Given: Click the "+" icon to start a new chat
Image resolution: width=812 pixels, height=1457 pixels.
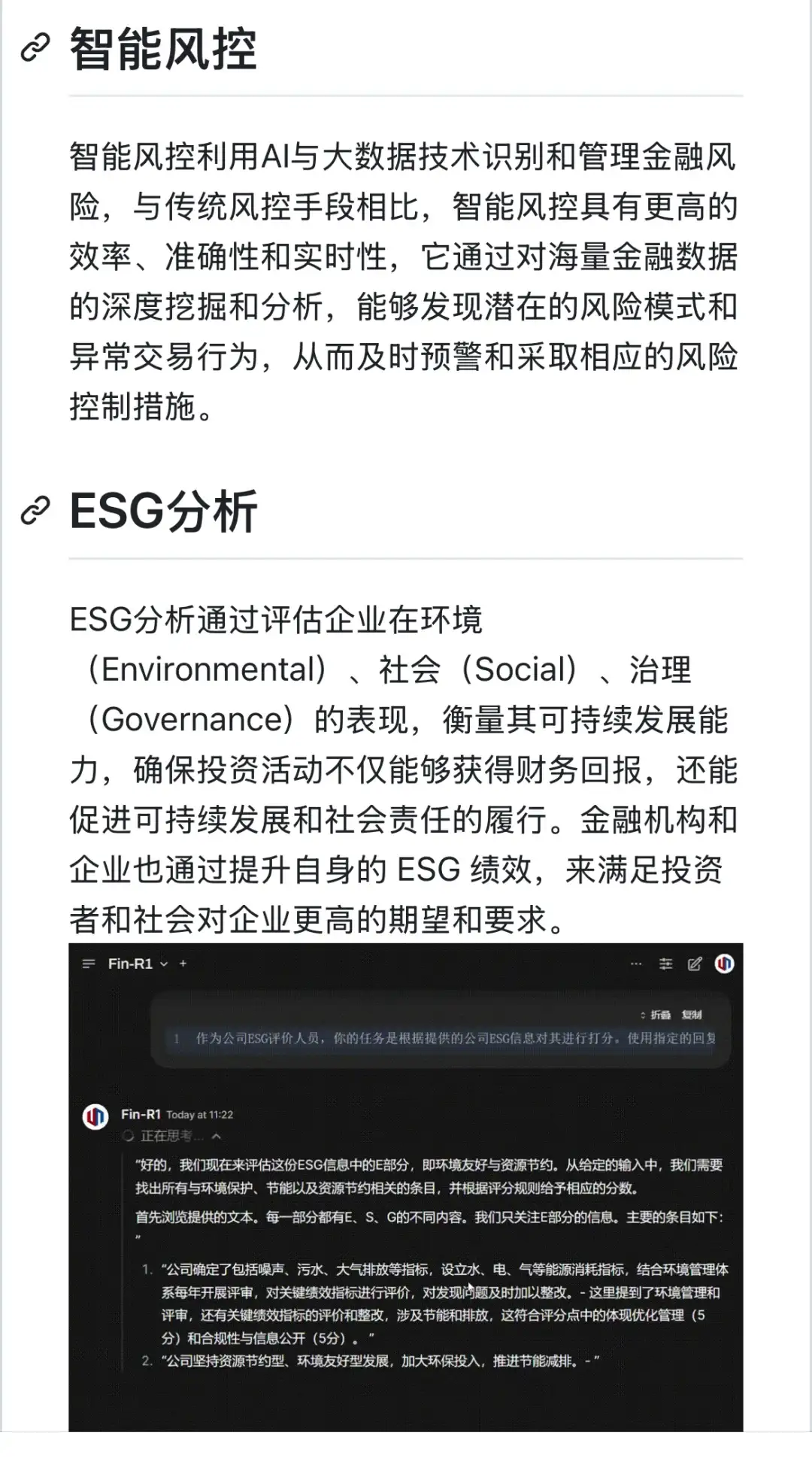Looking at the screenshot, I should pos(182,964).
